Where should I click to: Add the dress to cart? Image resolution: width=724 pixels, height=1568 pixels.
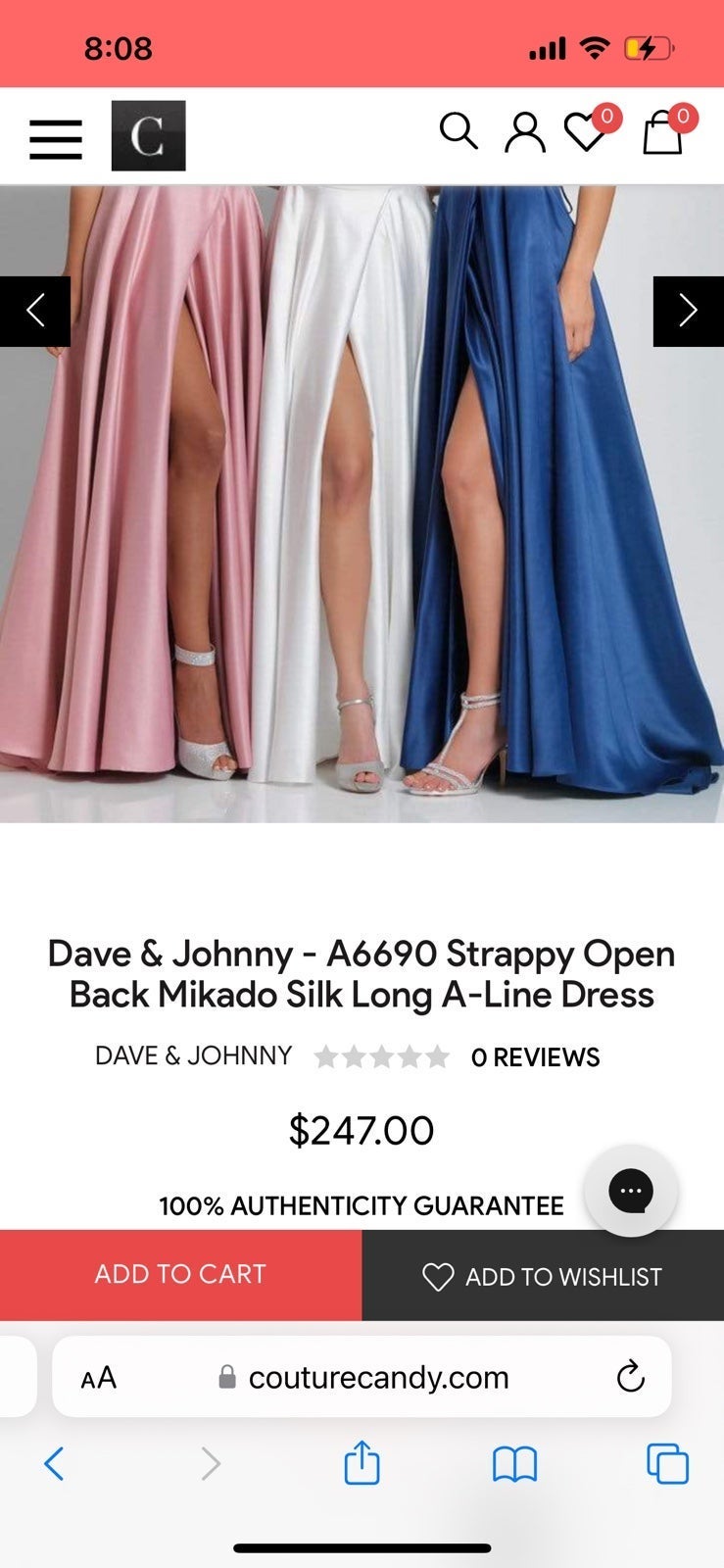point(181,1274)
